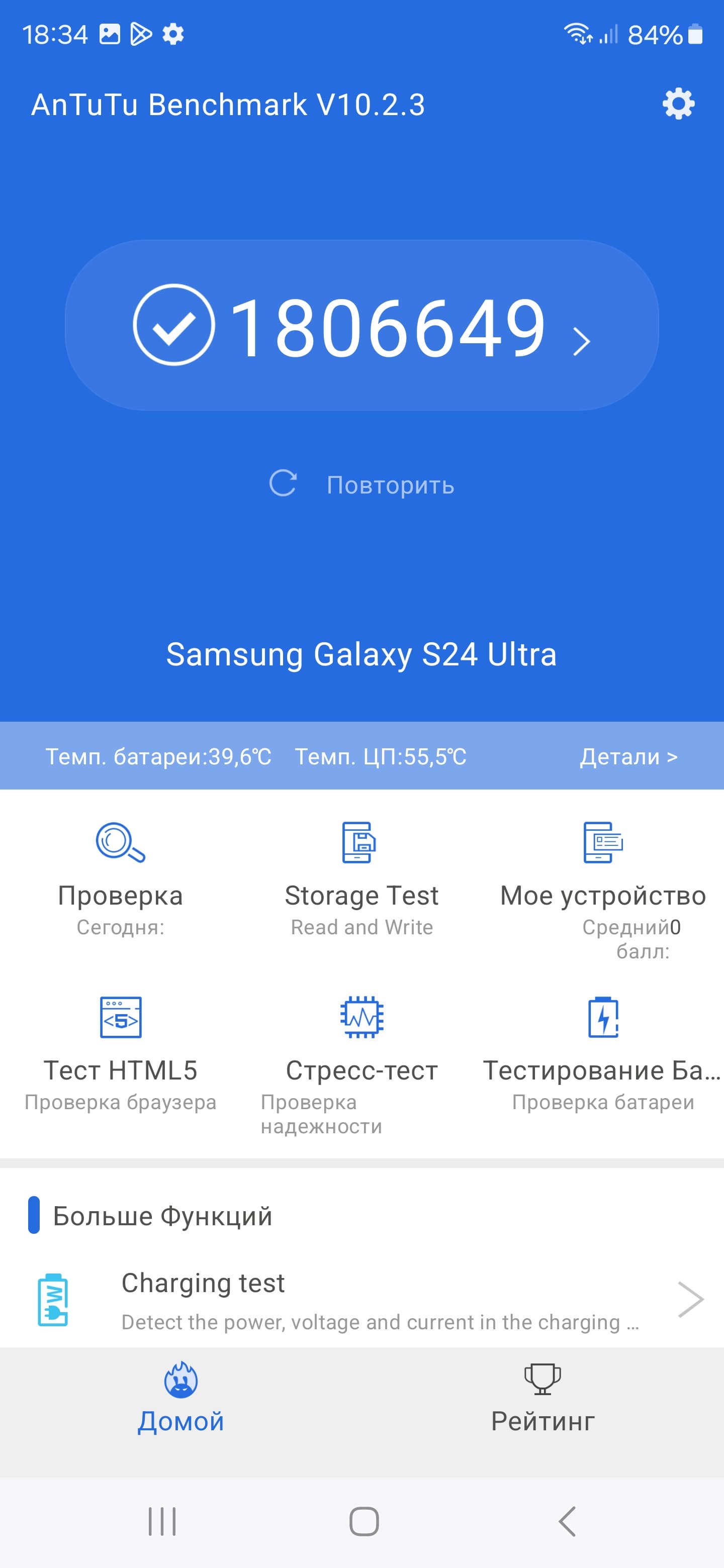724x1568 pixels.
Task: Open Тестирование батареи battery test
Action: 602,1052
